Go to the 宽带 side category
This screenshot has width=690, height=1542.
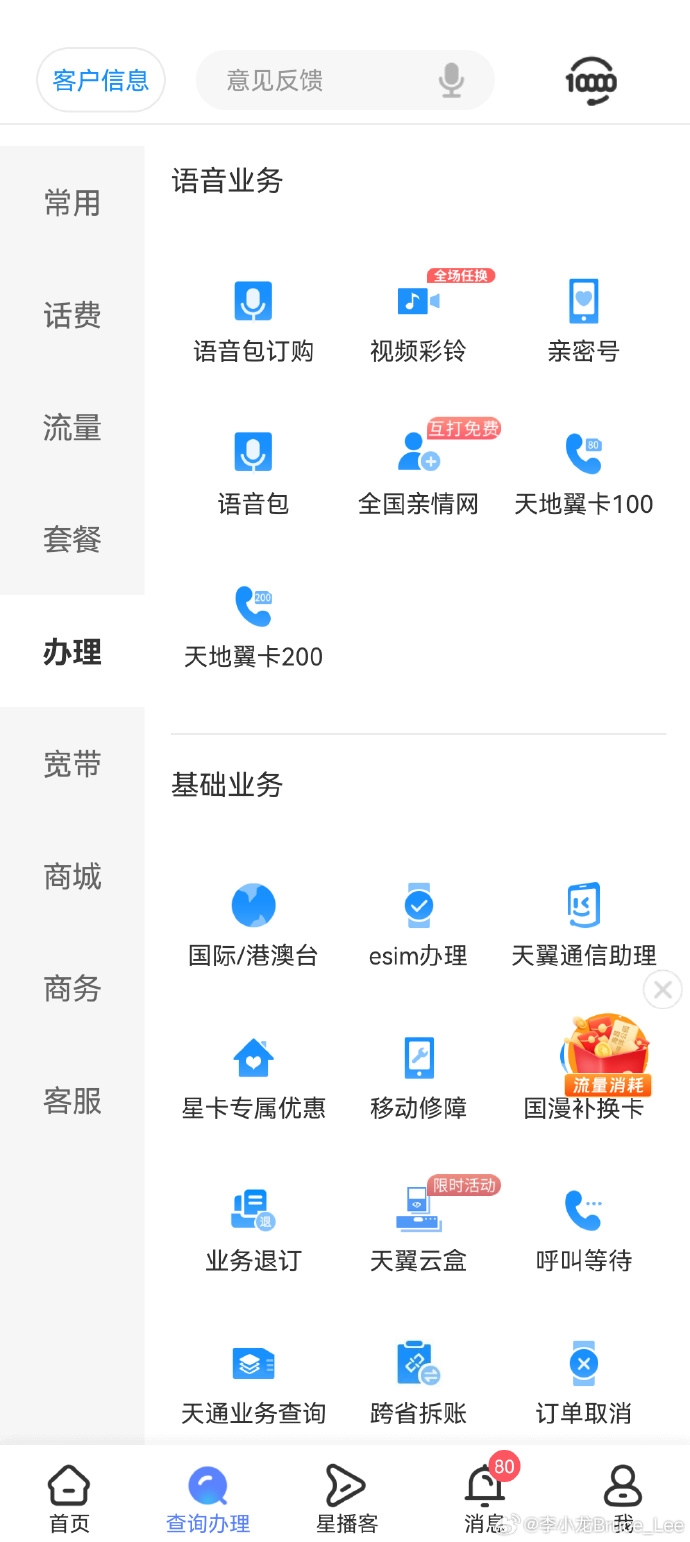click(x=72, y=765)
